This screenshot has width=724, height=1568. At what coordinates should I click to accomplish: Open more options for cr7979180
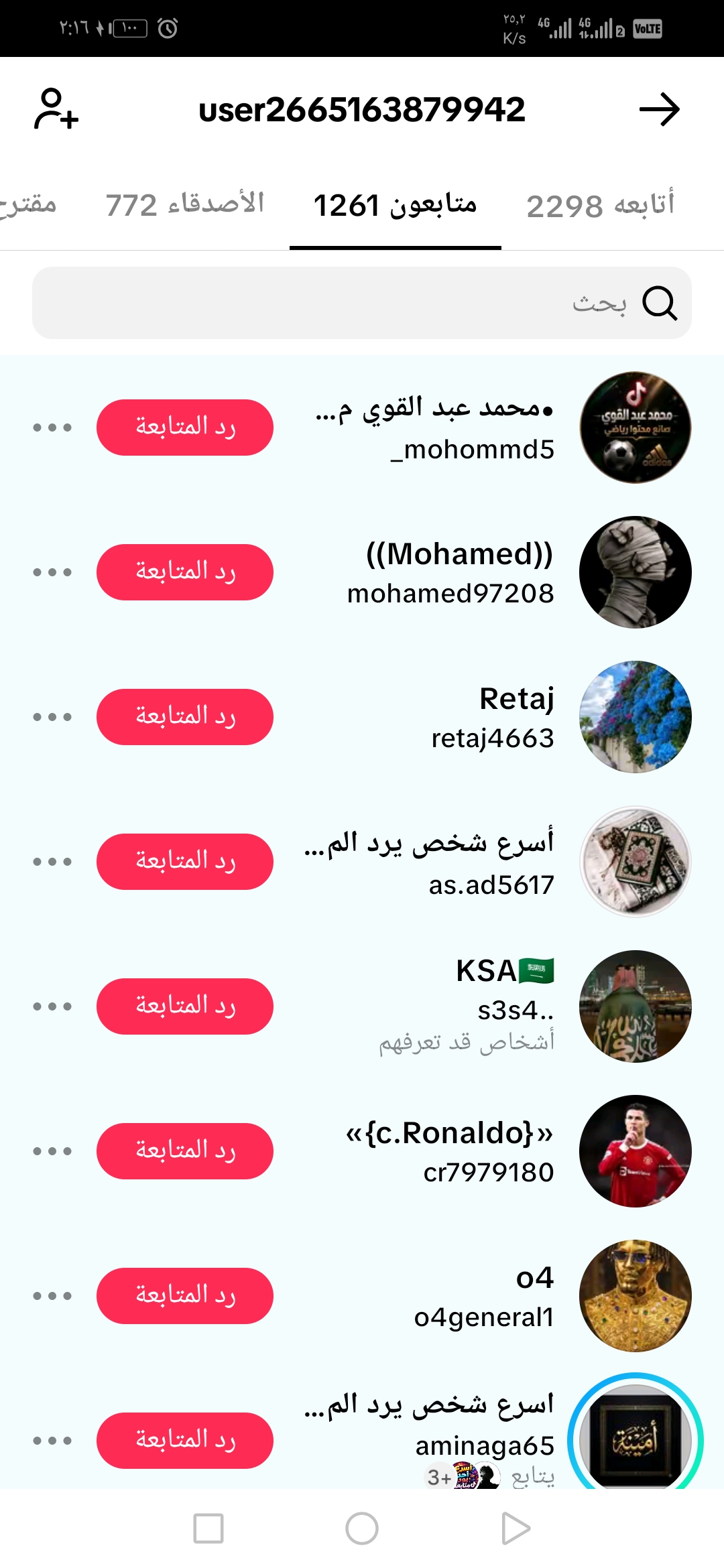[x=52, y=1151]
